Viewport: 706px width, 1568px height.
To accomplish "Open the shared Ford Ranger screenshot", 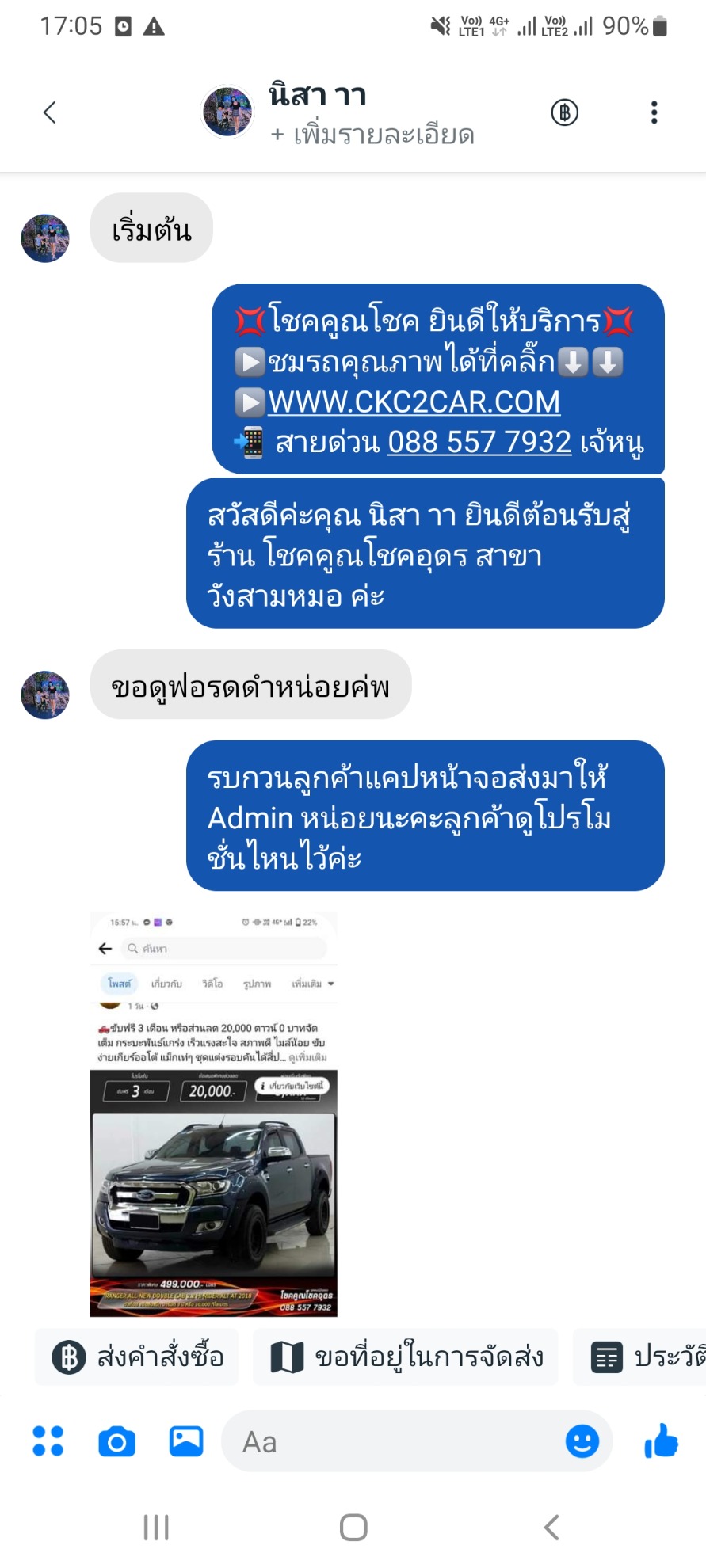I will (214, 1114).
